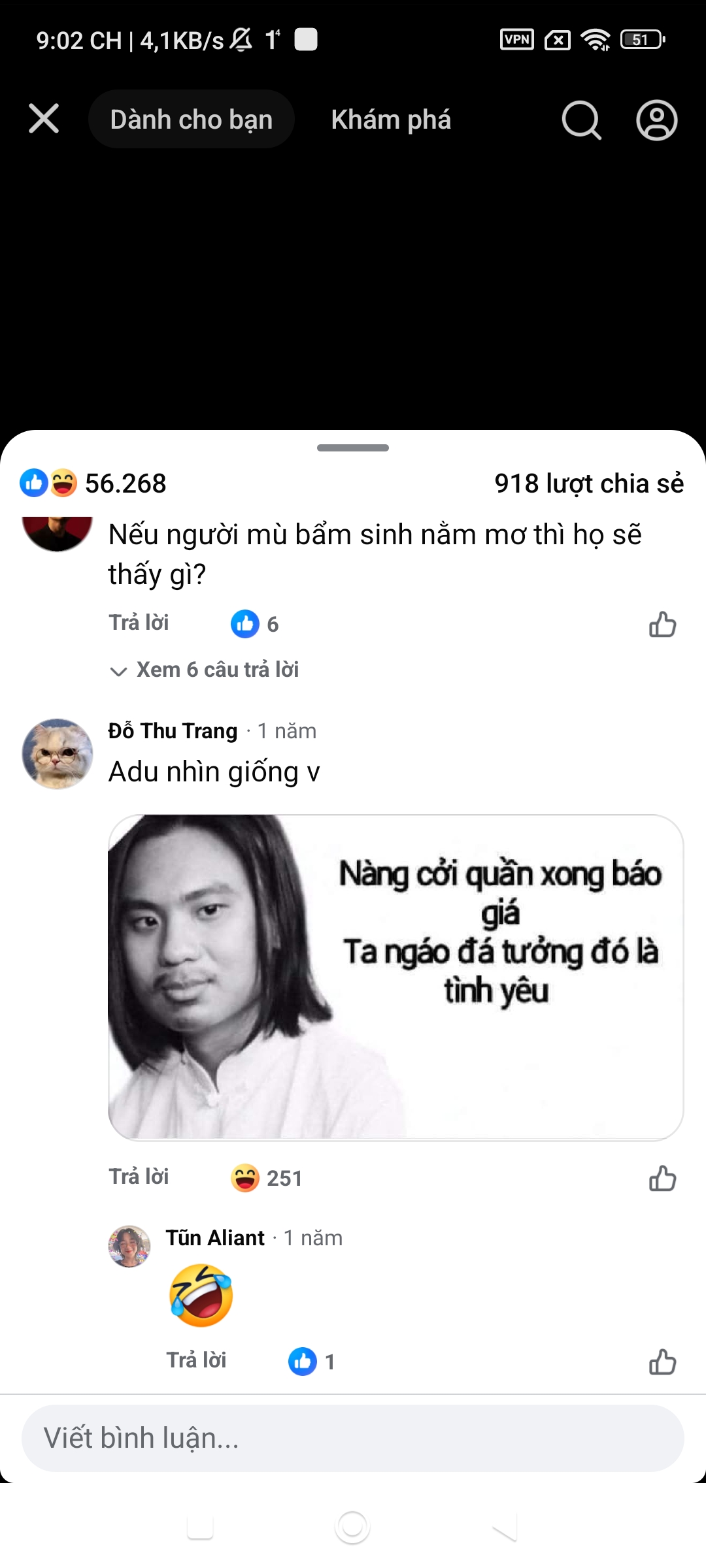
Task: Like the blind dream question comment
Action: (662, 625)
